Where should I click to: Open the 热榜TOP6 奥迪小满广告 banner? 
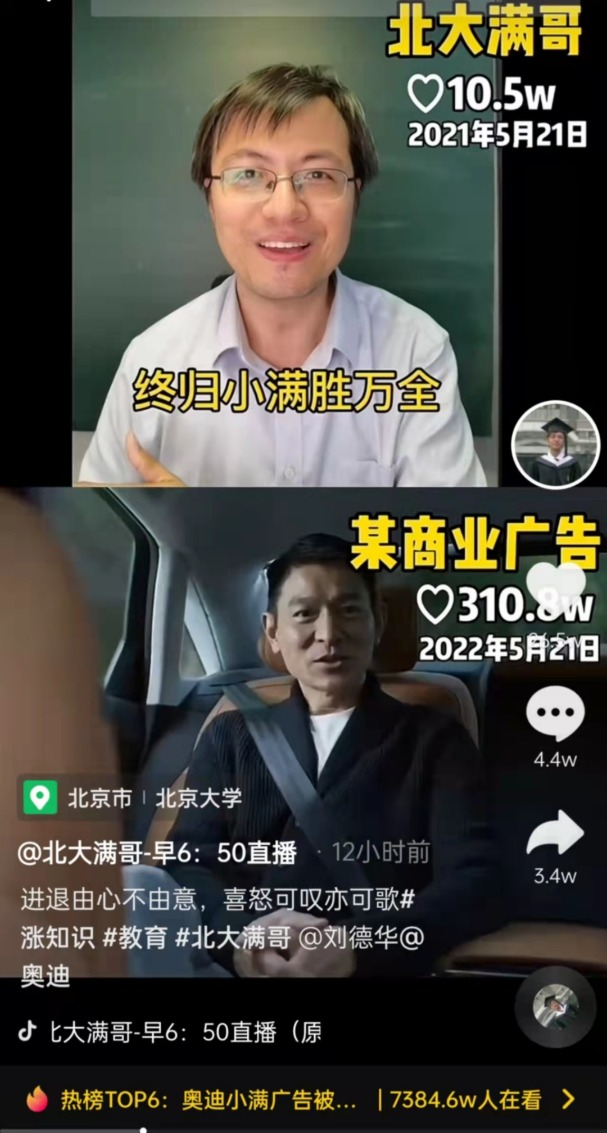[x=300, y=1099]
